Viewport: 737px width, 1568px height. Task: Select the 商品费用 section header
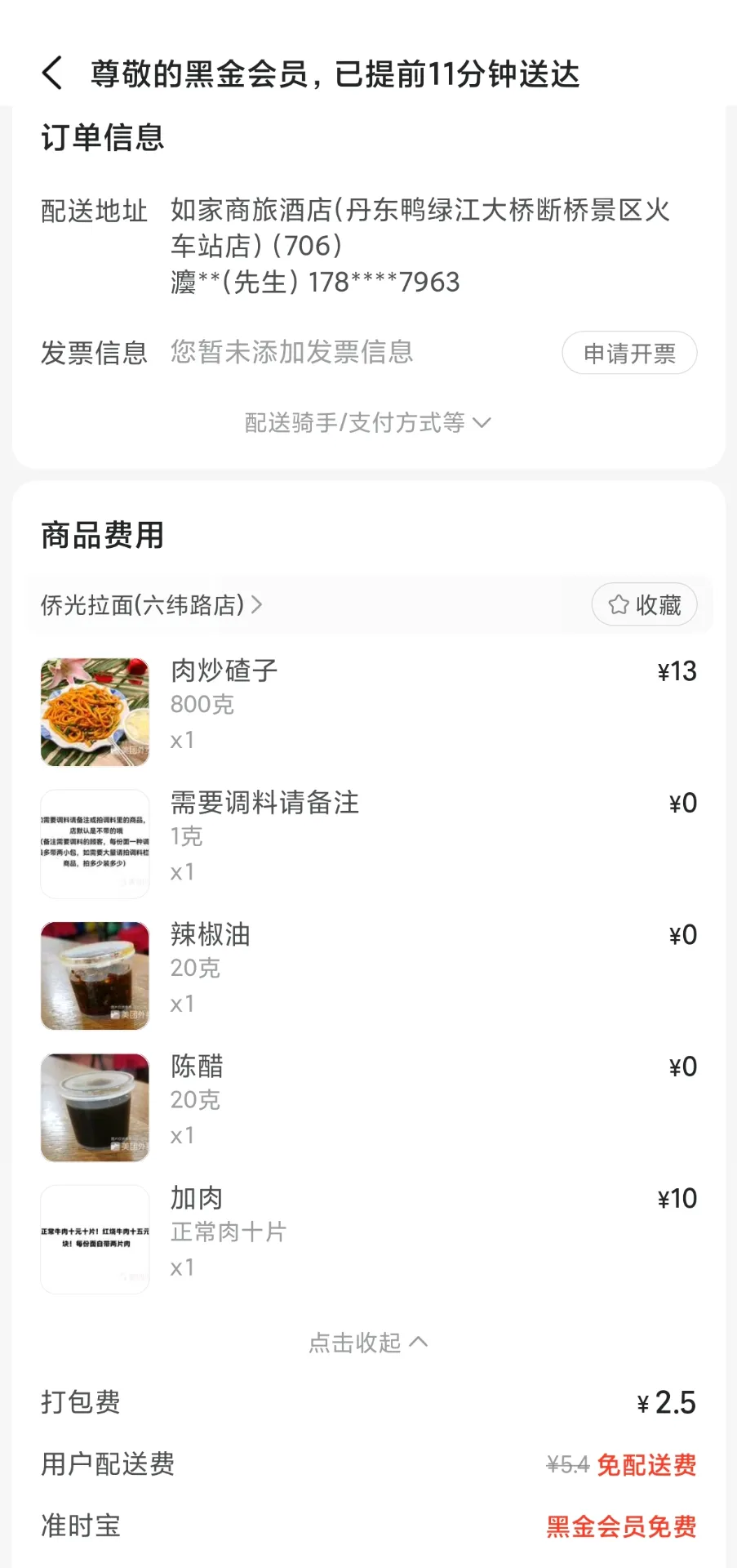point(100,535)
